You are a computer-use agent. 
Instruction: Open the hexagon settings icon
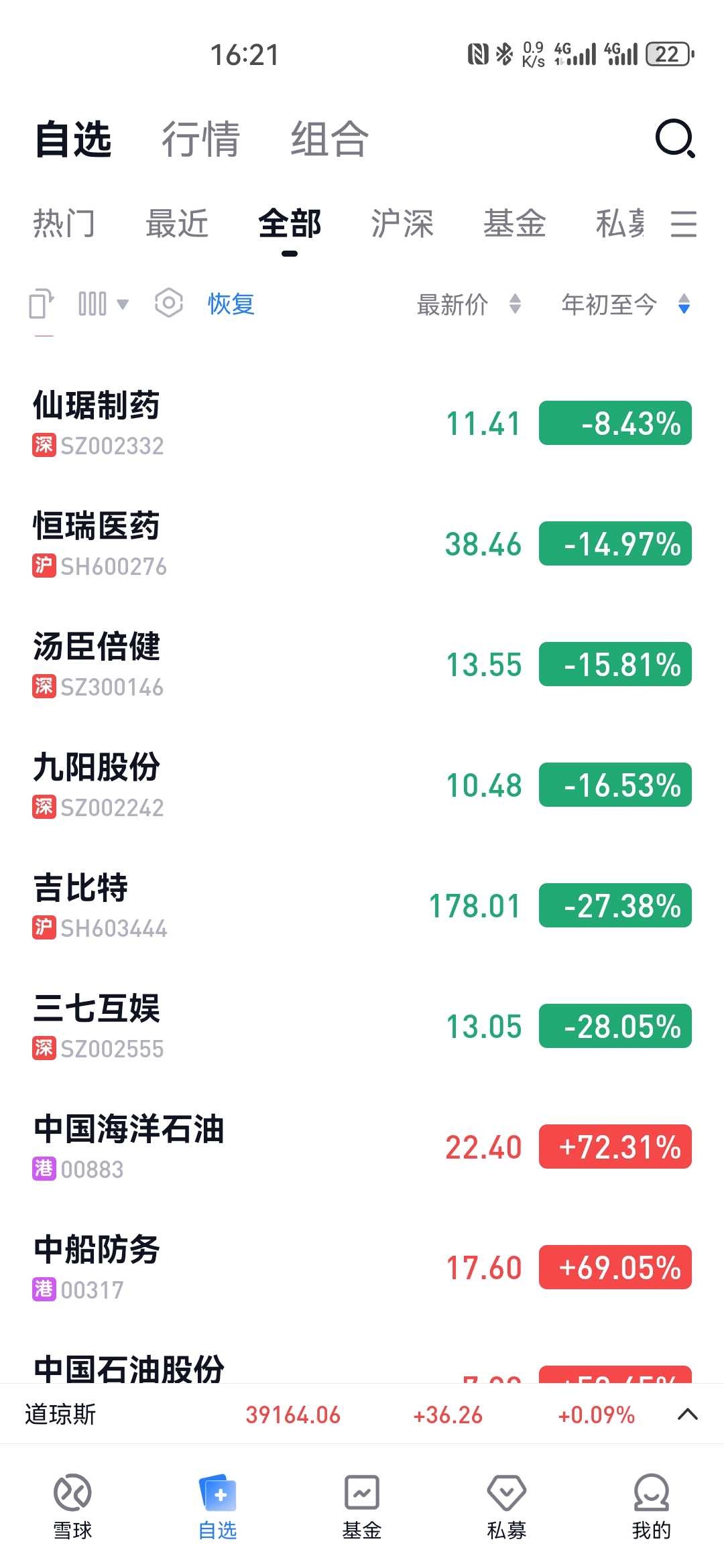click(x=169, y=304)
